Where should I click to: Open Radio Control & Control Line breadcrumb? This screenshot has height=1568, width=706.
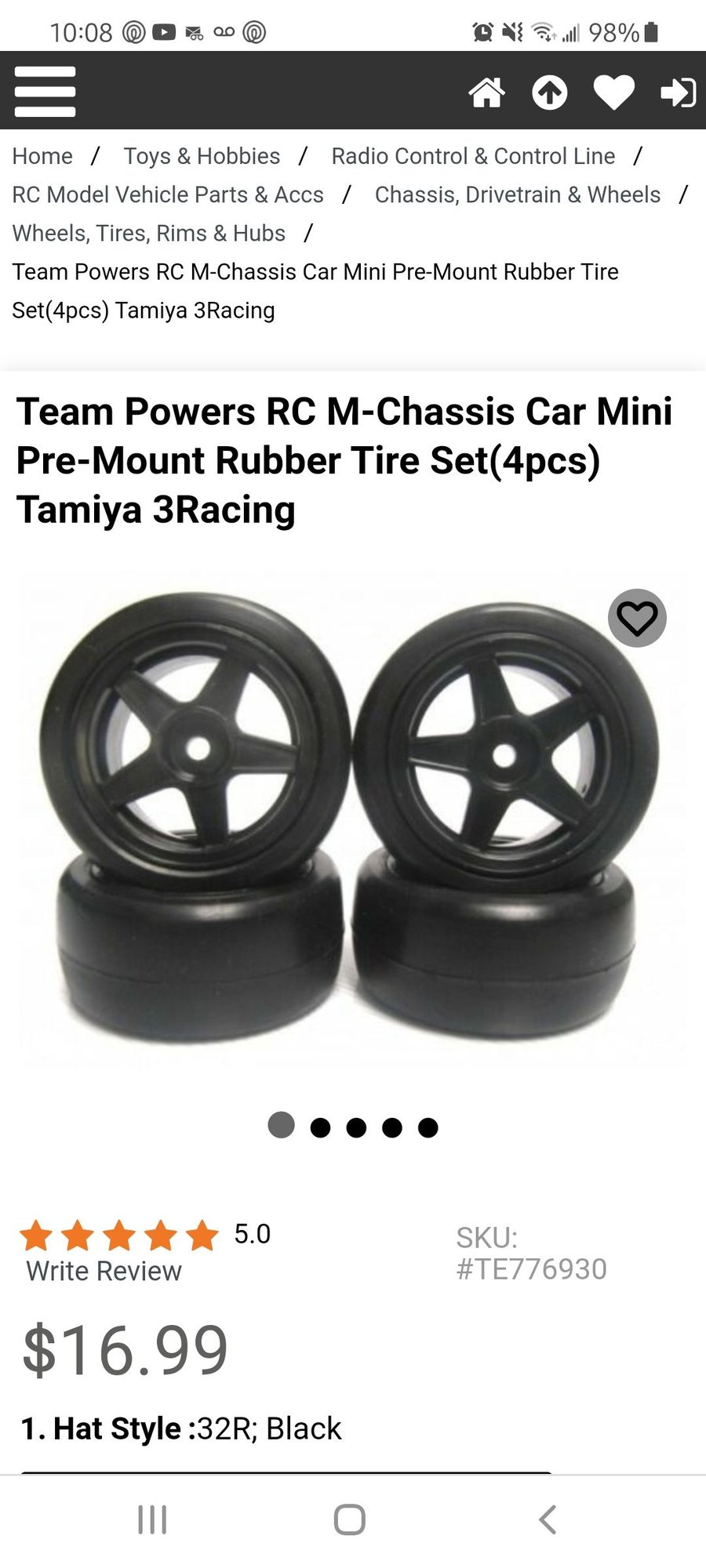pyautogui.click(x=473, y=156)
